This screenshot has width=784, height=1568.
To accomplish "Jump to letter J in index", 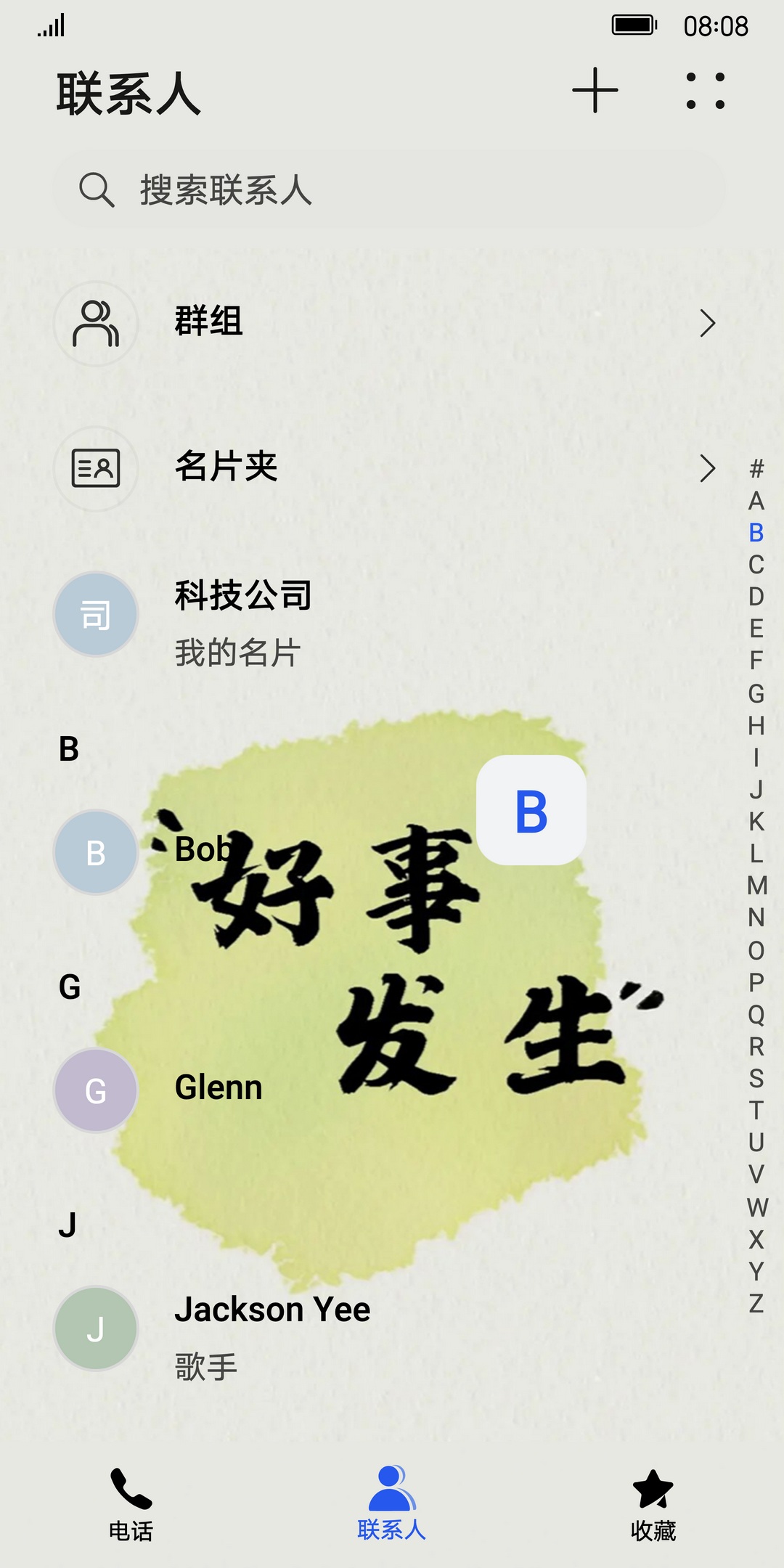I will click(x=756, y=789).
